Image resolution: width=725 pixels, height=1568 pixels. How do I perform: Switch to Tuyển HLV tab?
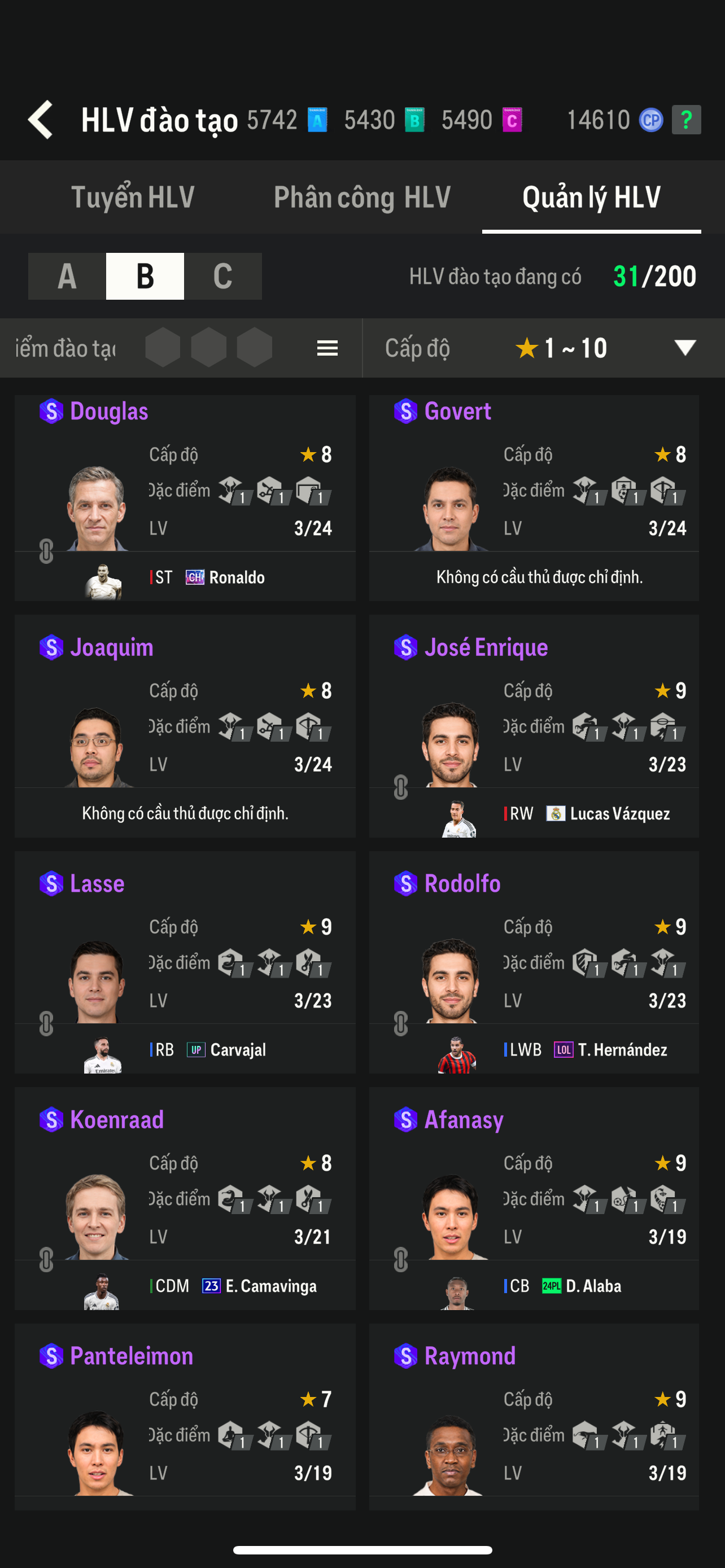(x=133, y=197)
